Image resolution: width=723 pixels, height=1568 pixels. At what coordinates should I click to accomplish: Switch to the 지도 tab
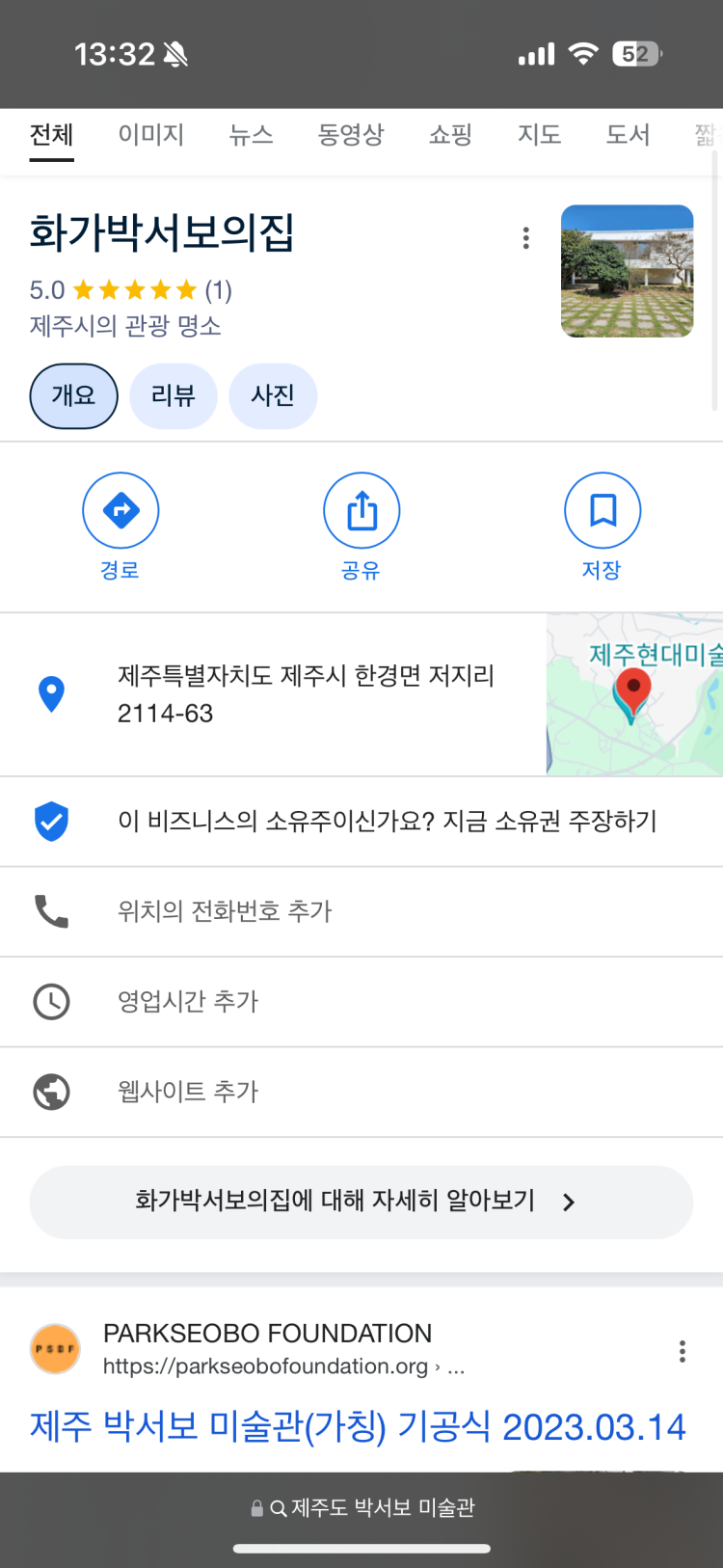pos(539,135)
